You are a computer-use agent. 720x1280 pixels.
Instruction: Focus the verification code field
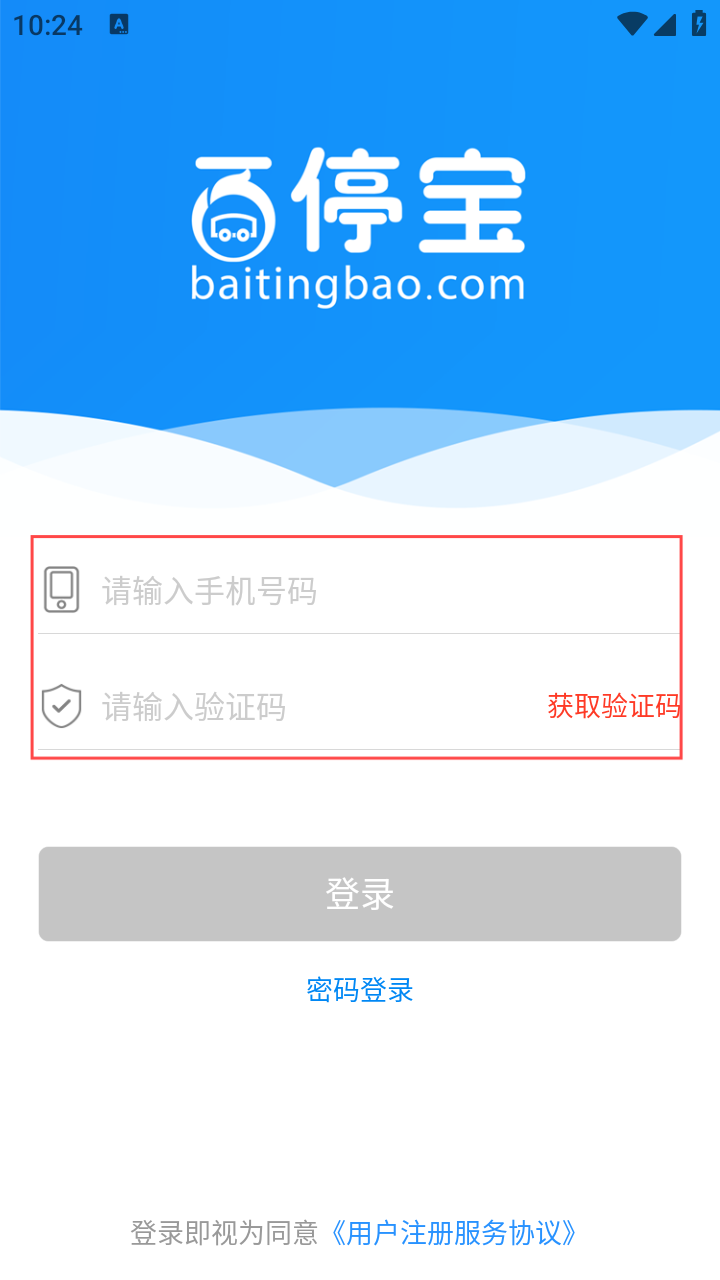[x=320, y=707]
